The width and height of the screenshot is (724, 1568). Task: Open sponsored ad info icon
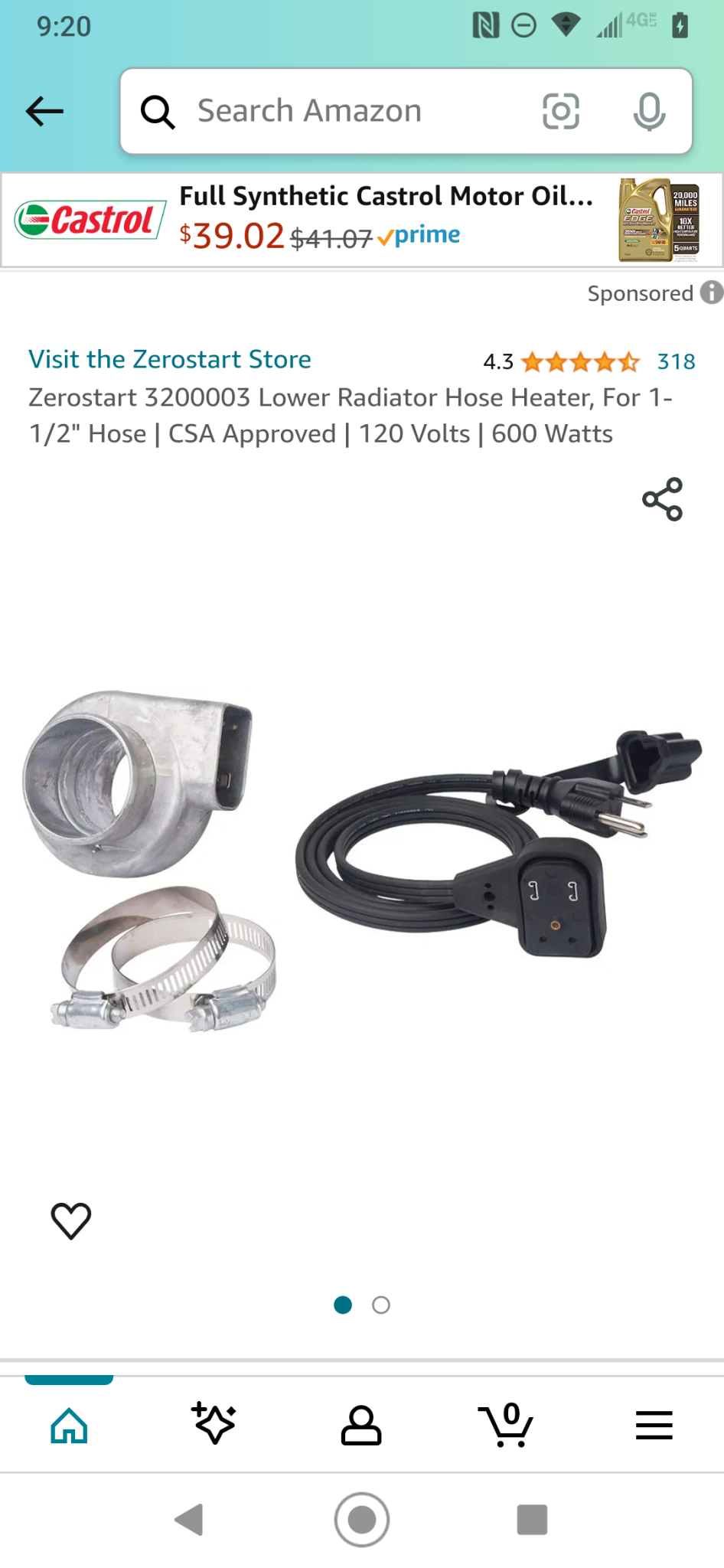pos(711,292)
